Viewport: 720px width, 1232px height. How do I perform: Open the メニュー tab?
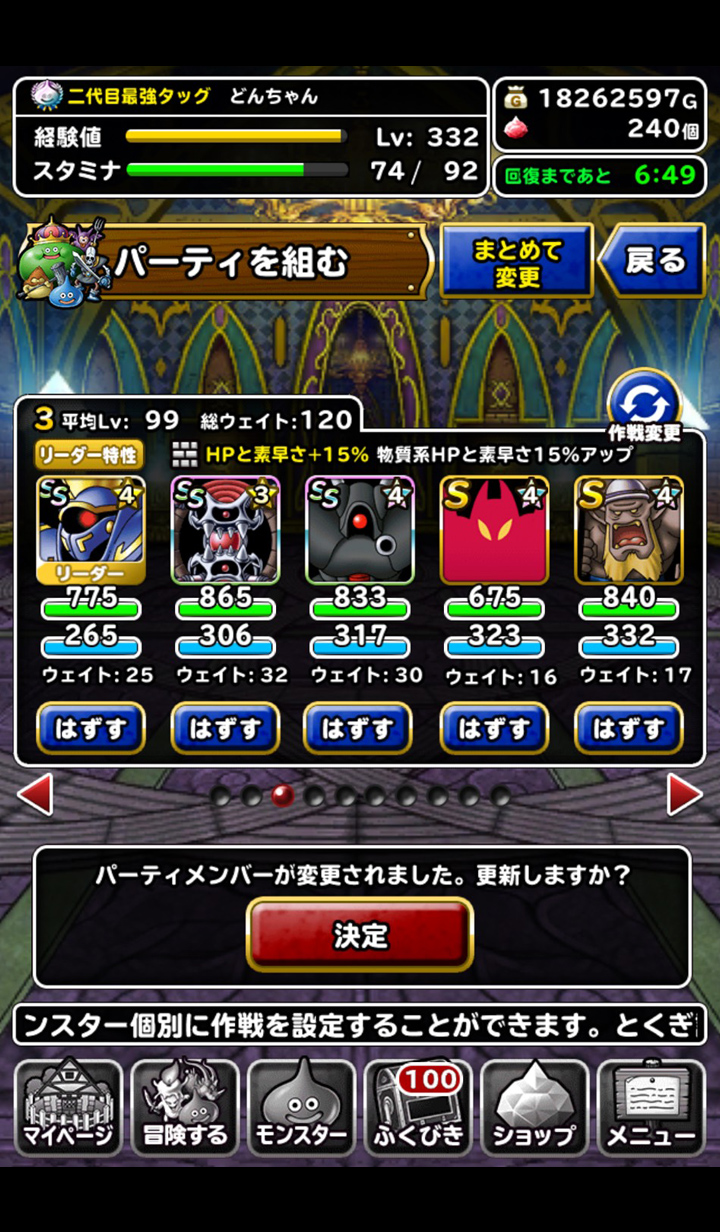651,1107
